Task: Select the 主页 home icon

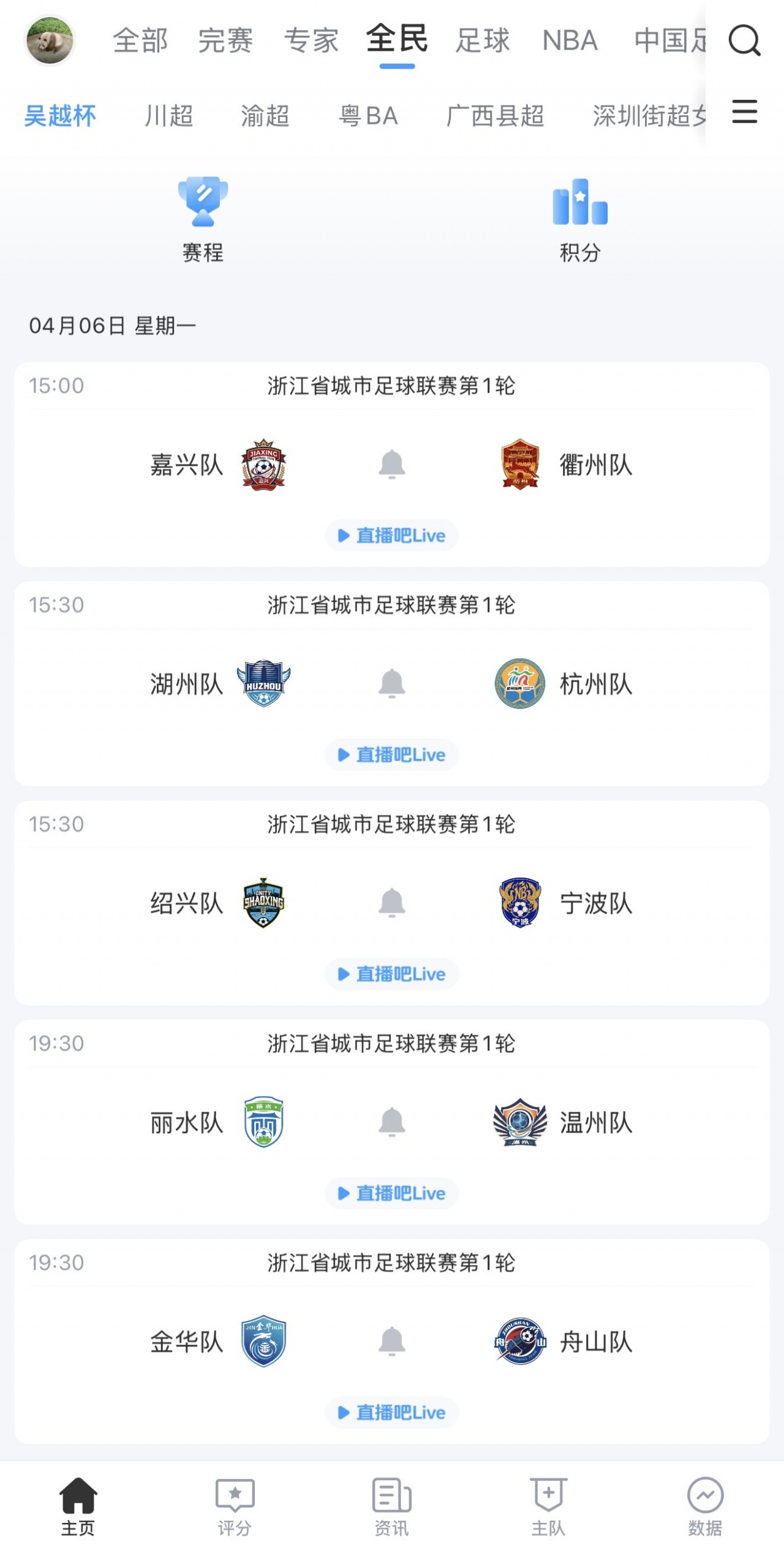Action: pyautogui.click(x=80, y=1508)
